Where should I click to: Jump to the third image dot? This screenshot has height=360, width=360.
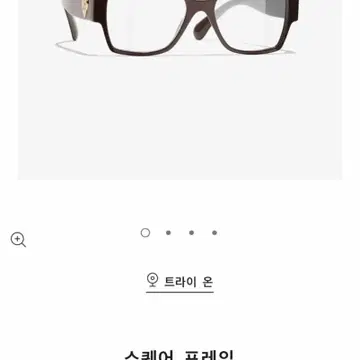coord(191,233)
